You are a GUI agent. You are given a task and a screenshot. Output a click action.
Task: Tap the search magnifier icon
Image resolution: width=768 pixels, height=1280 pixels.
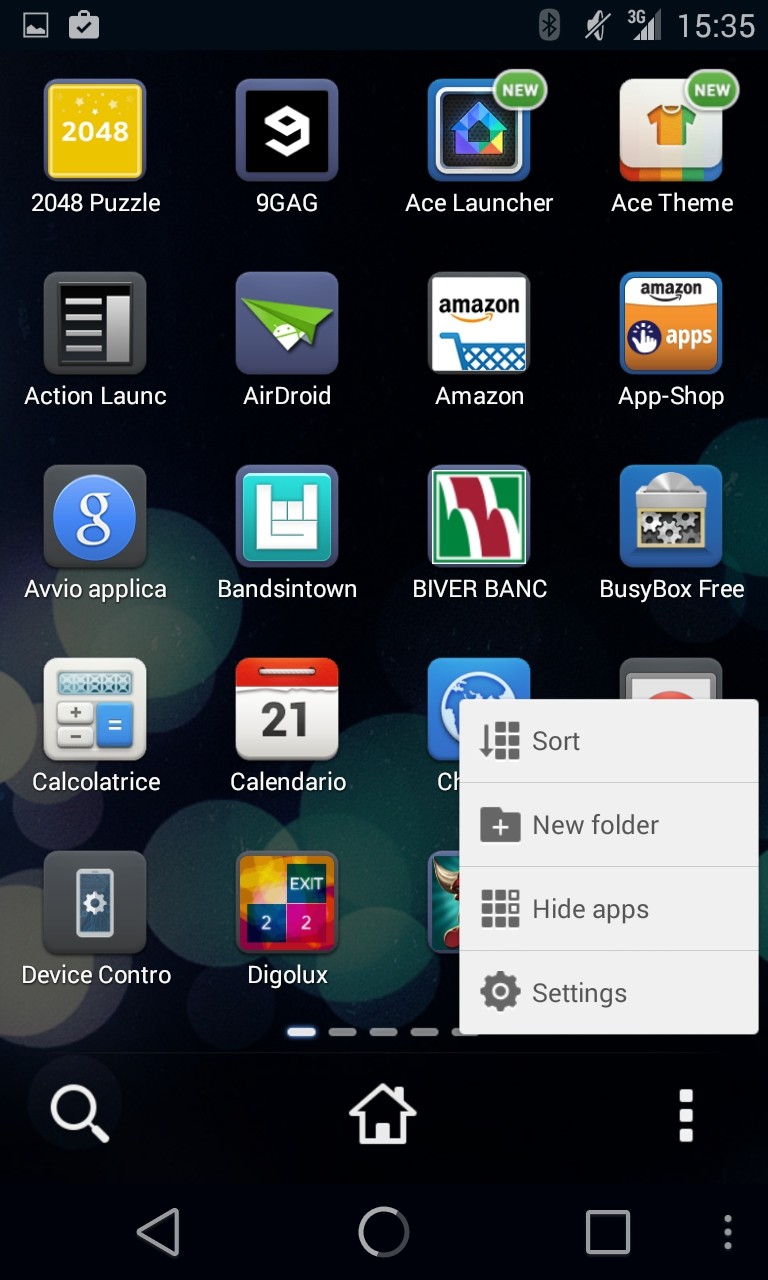coord(80,1115)
